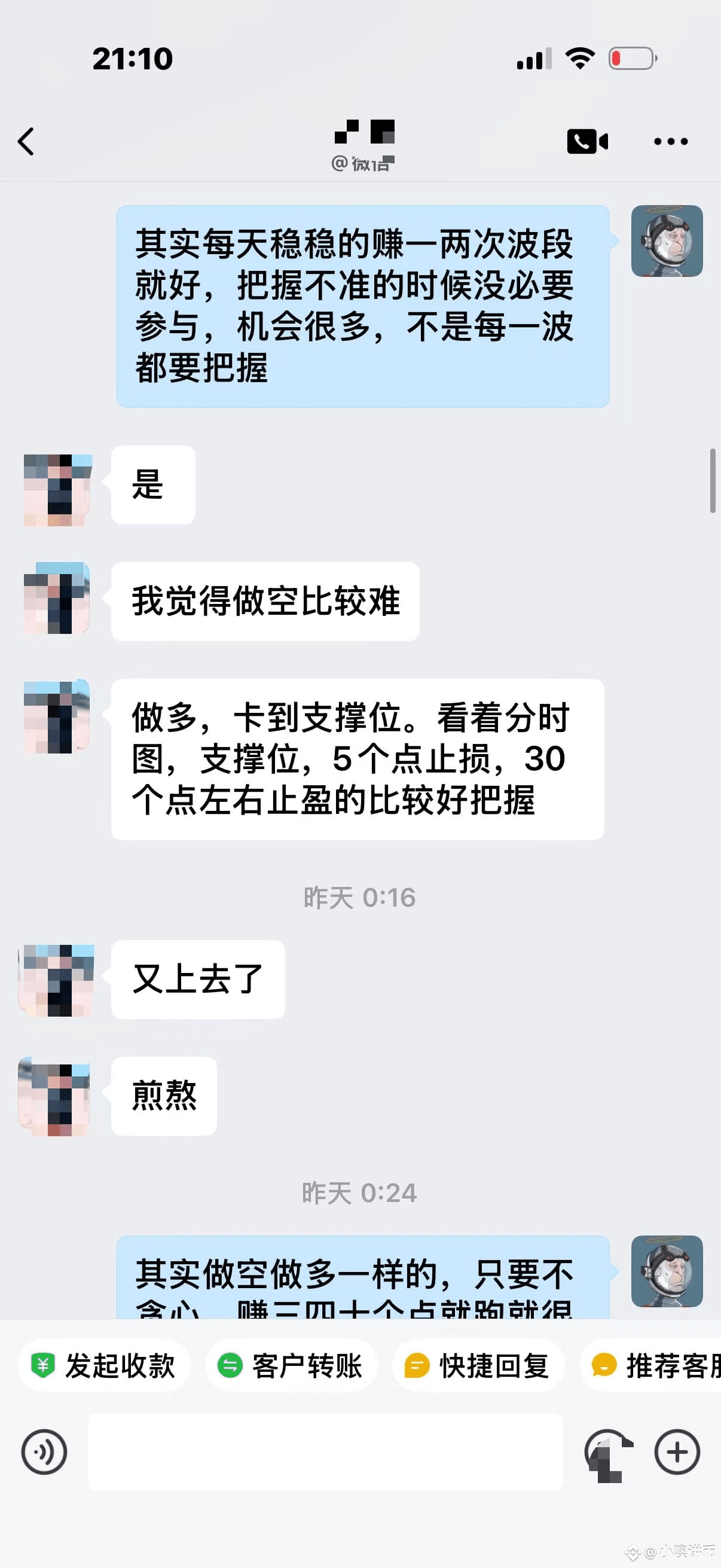Open the three-dot chat options menu
This screenshot has height=1568, width=721.
pos(671,142)
